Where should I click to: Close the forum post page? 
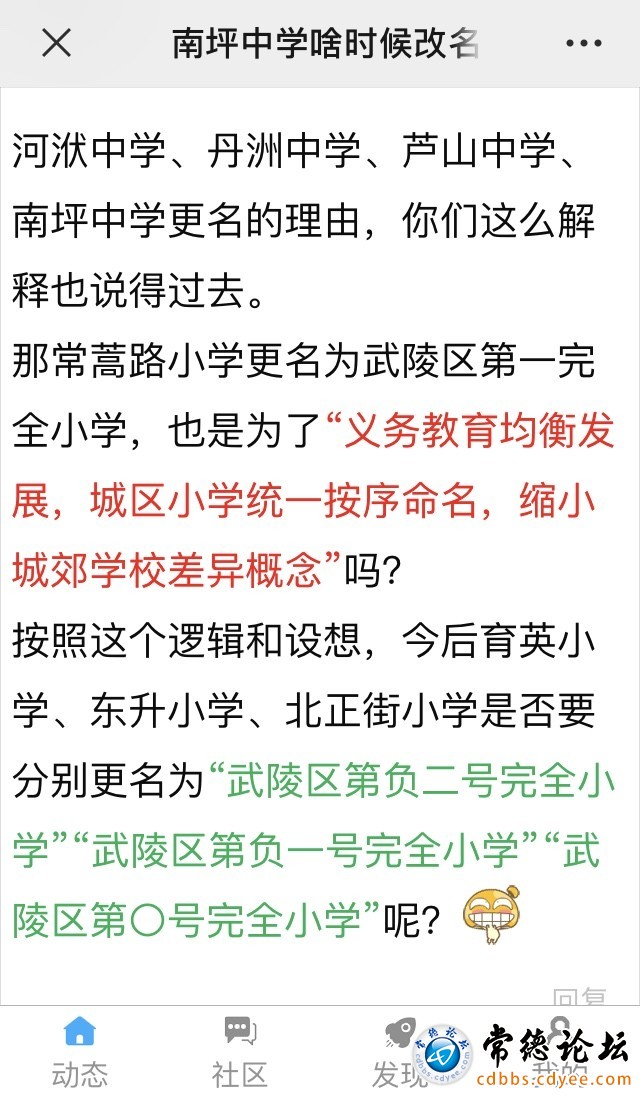57,43
